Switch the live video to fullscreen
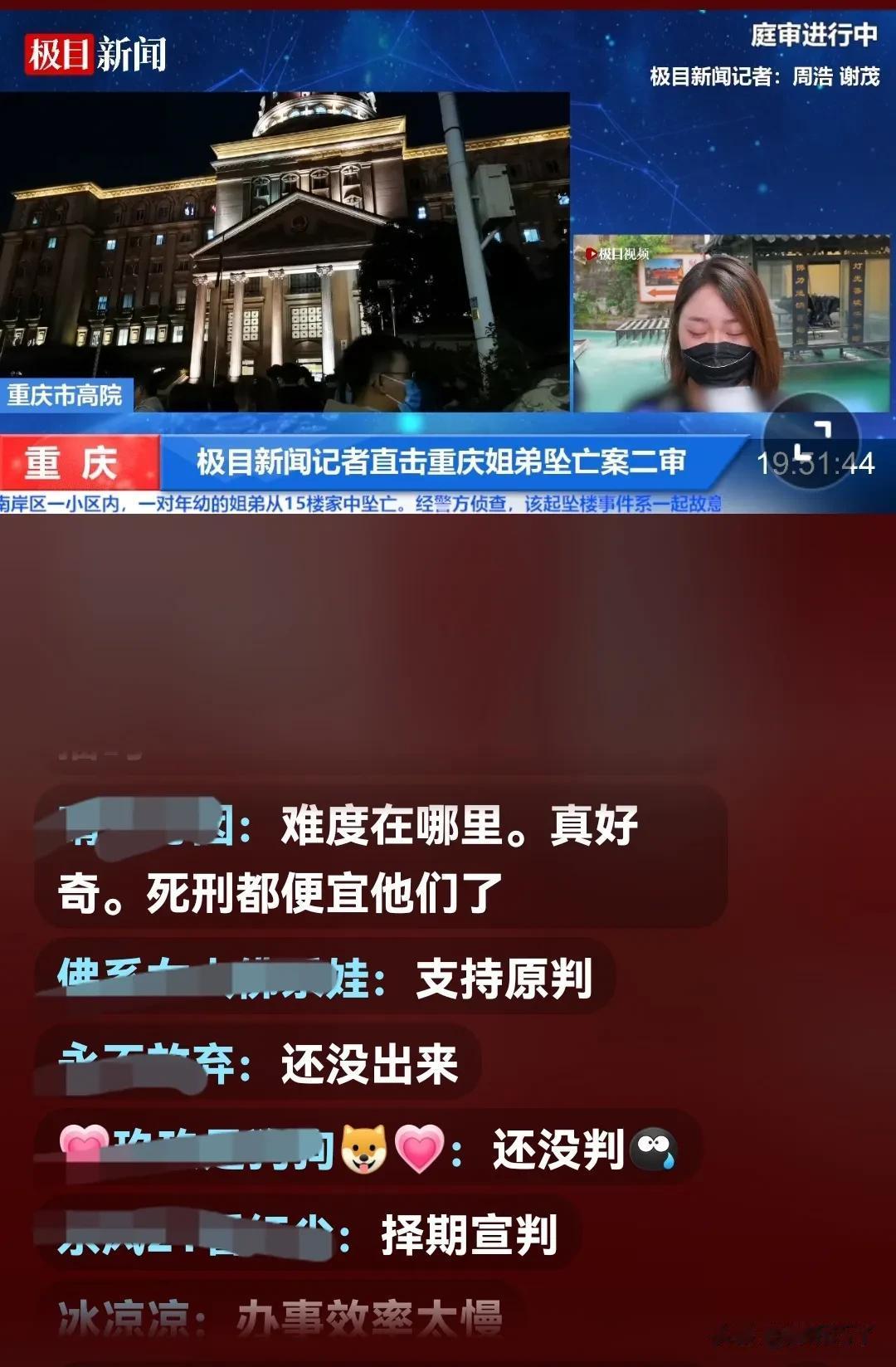The height and width of the screenshot is (1367, 896). [x=811, y=441]
